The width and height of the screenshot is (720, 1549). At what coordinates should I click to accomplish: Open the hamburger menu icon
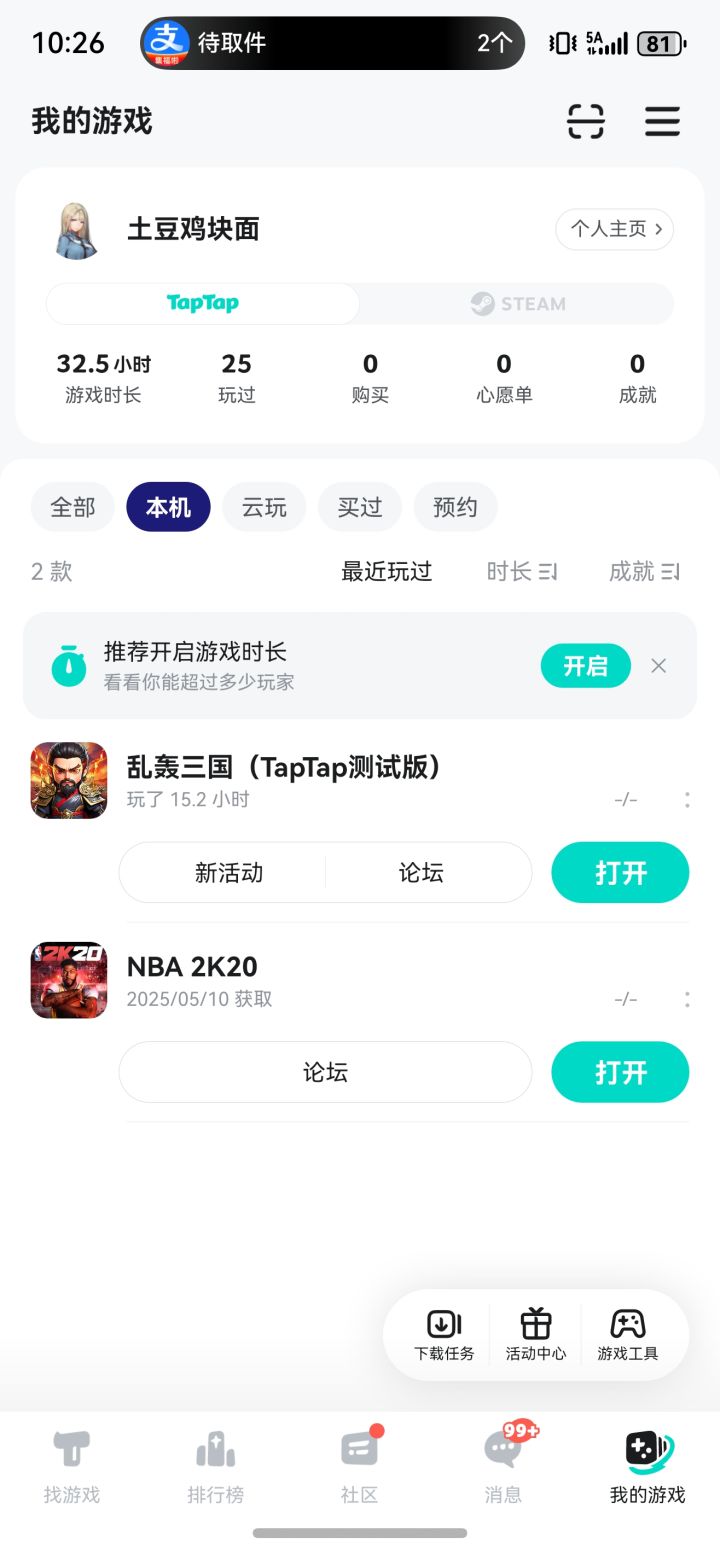tap(662, 122)
